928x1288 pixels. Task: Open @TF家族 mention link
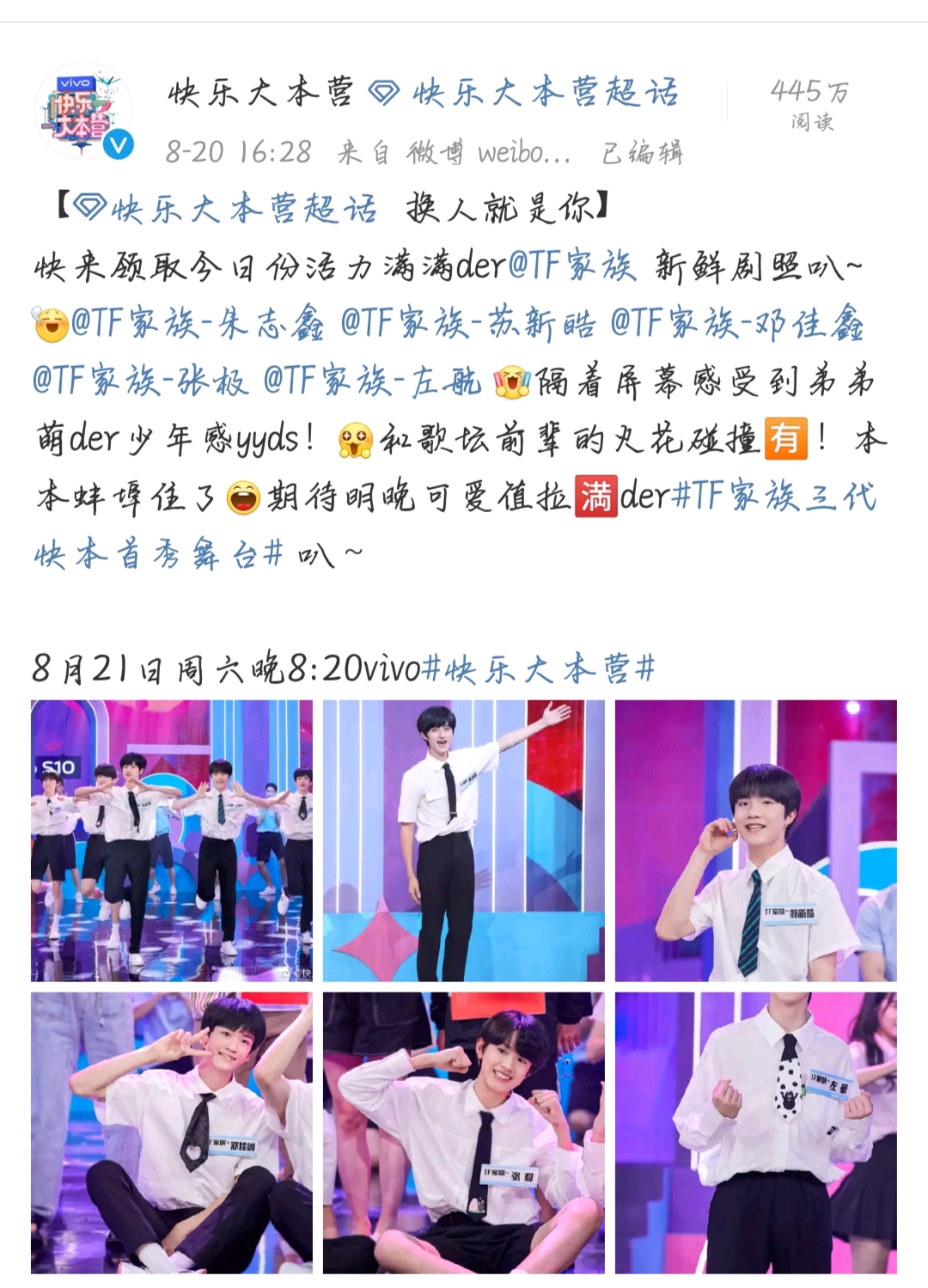pos(572,266)
